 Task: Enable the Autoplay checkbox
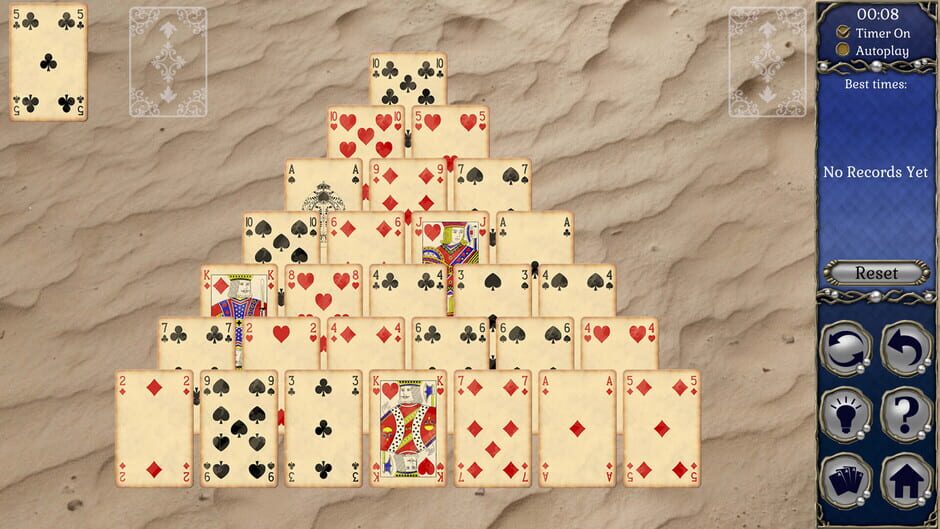point(843,50)
